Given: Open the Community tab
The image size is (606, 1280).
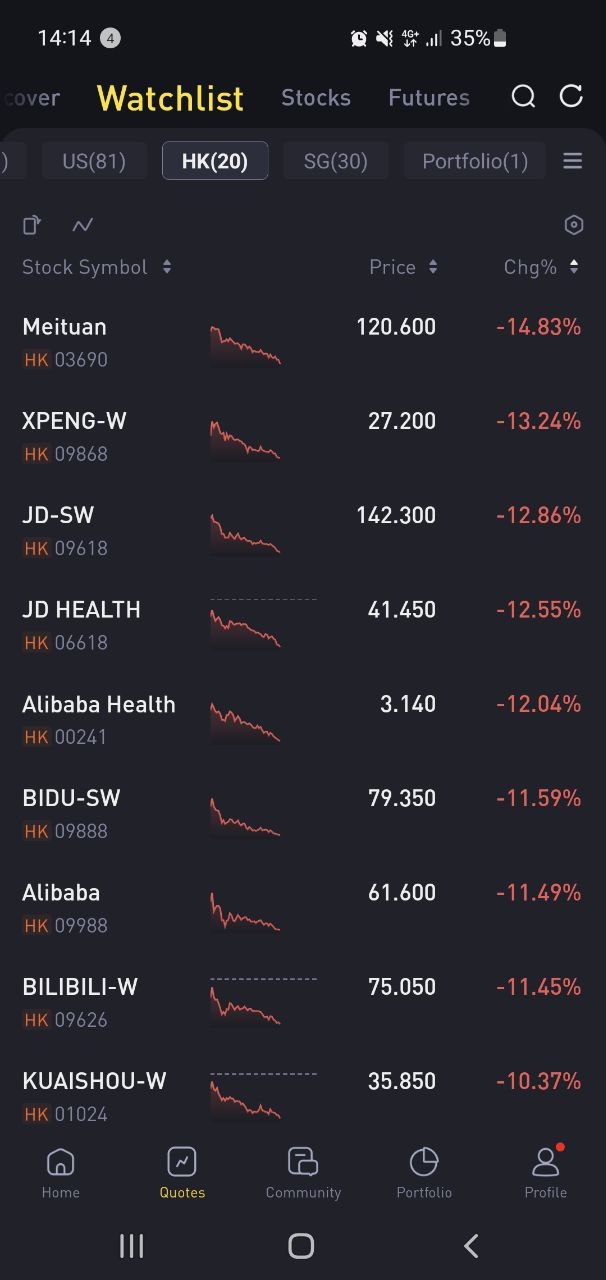Looking at the screenshot, I should pyautogui.click(x=303, y=1172).
